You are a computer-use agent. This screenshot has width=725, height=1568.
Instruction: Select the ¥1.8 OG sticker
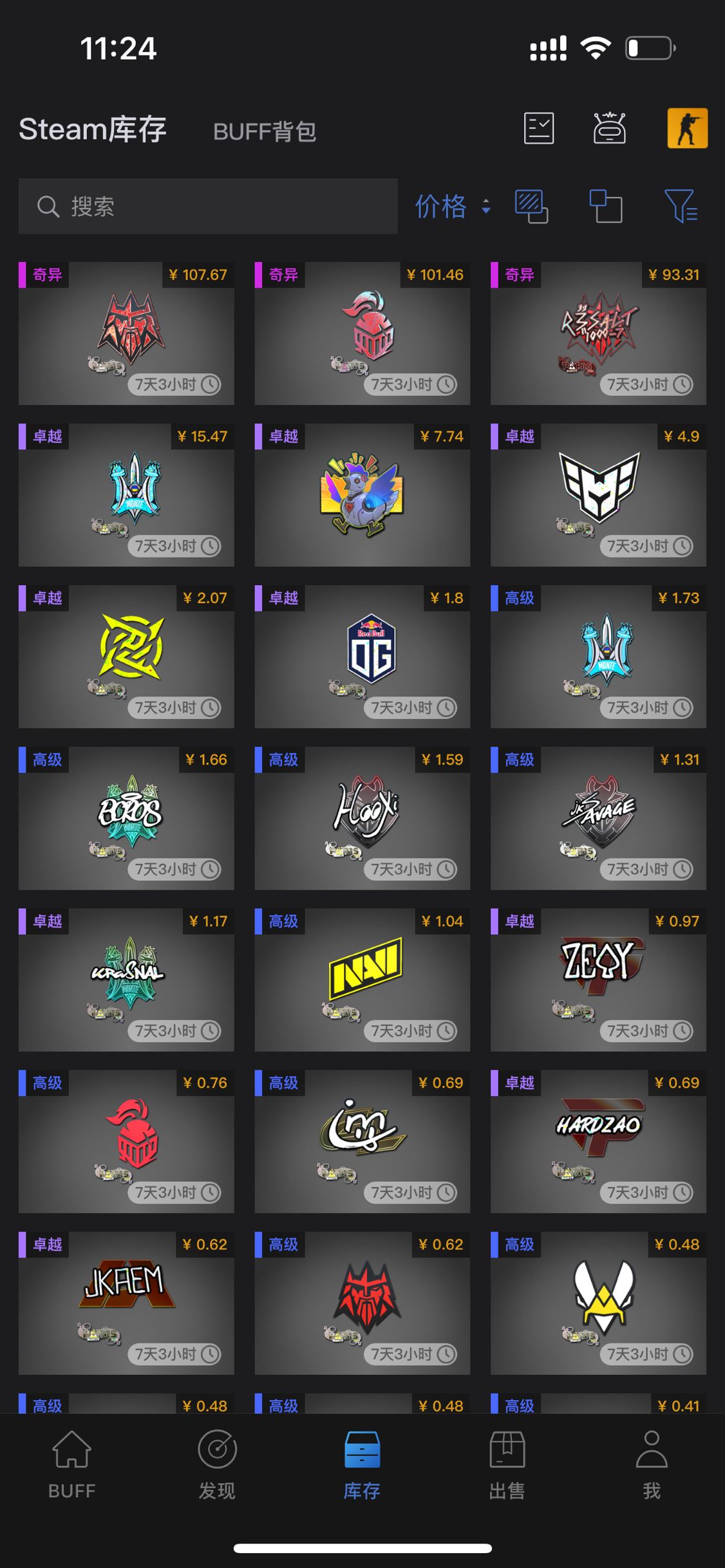[x=362, y=657]
